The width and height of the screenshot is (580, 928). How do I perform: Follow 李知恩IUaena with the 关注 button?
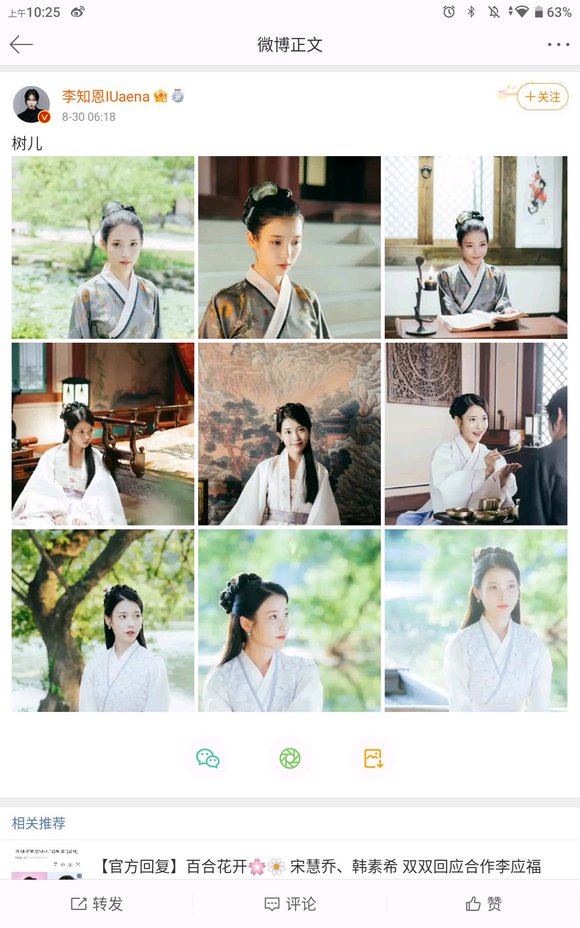(542, 96)
